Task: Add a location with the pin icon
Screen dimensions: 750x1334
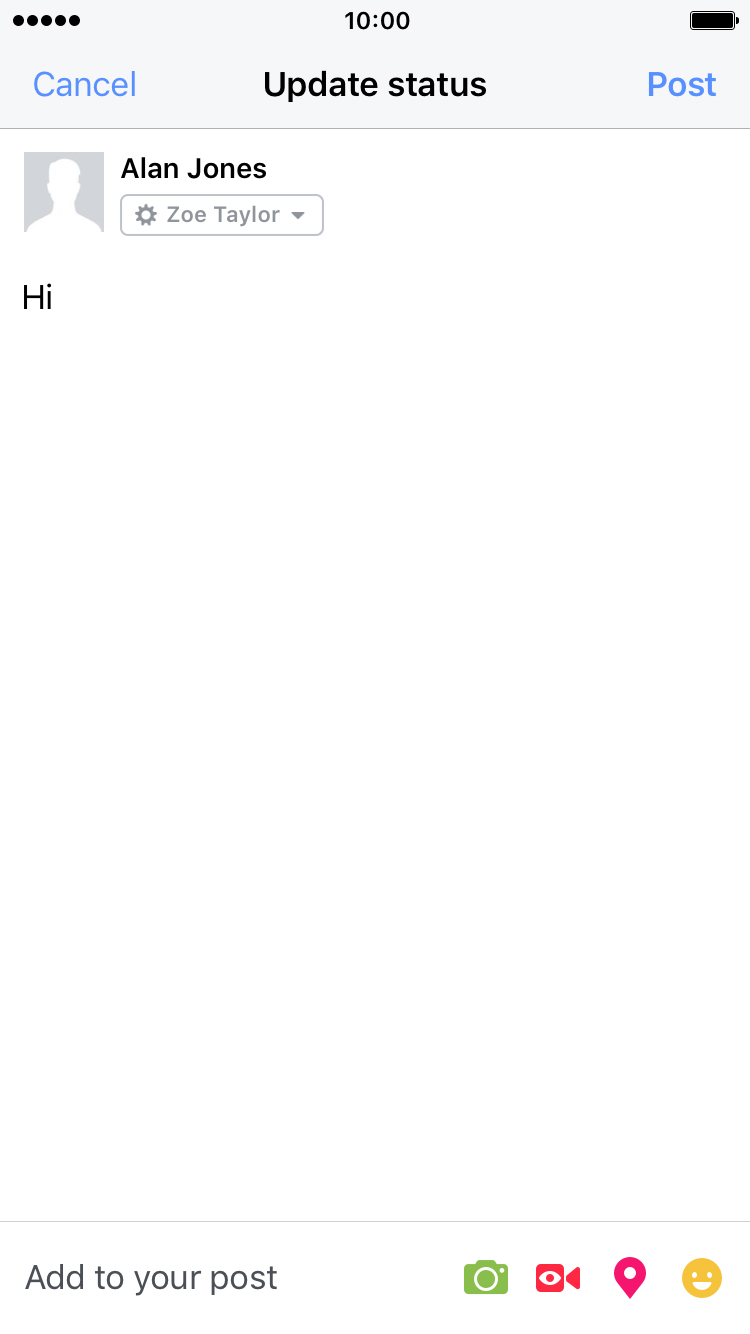Action: [x=630, y=1278]
